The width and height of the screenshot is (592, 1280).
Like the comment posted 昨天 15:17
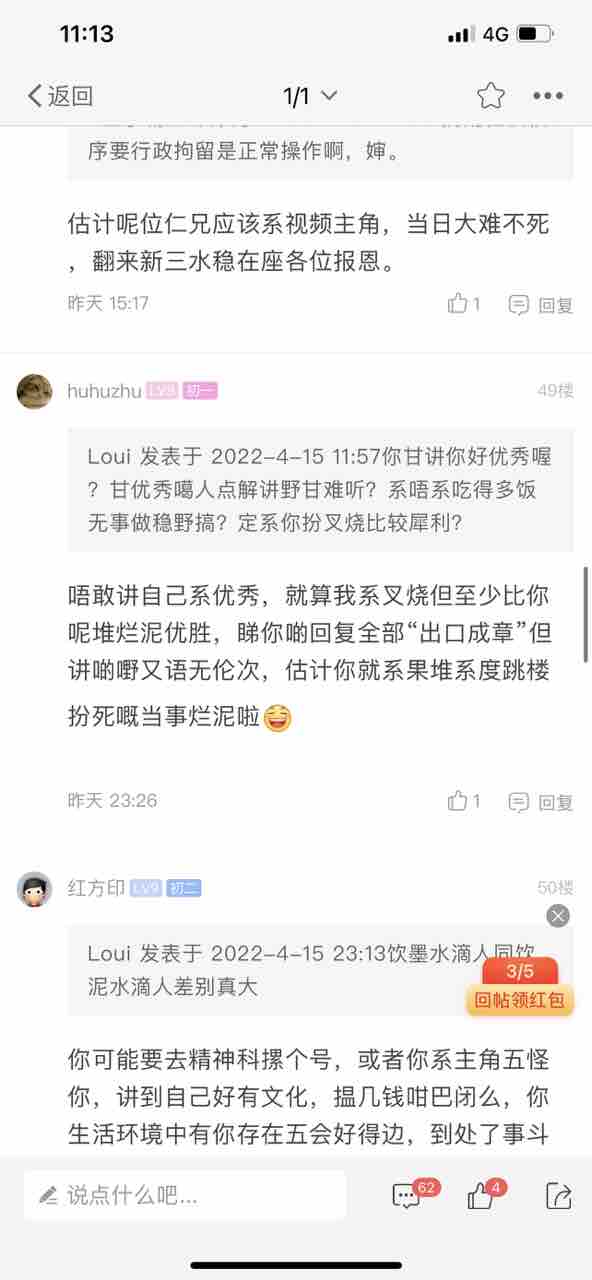(x=464, y=304)
